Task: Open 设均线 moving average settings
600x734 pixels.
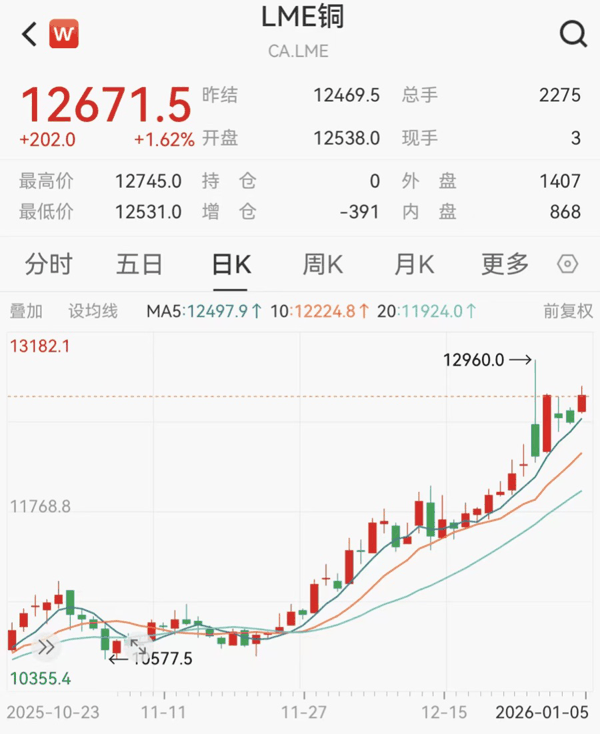Action: click(x=93, y=311)
